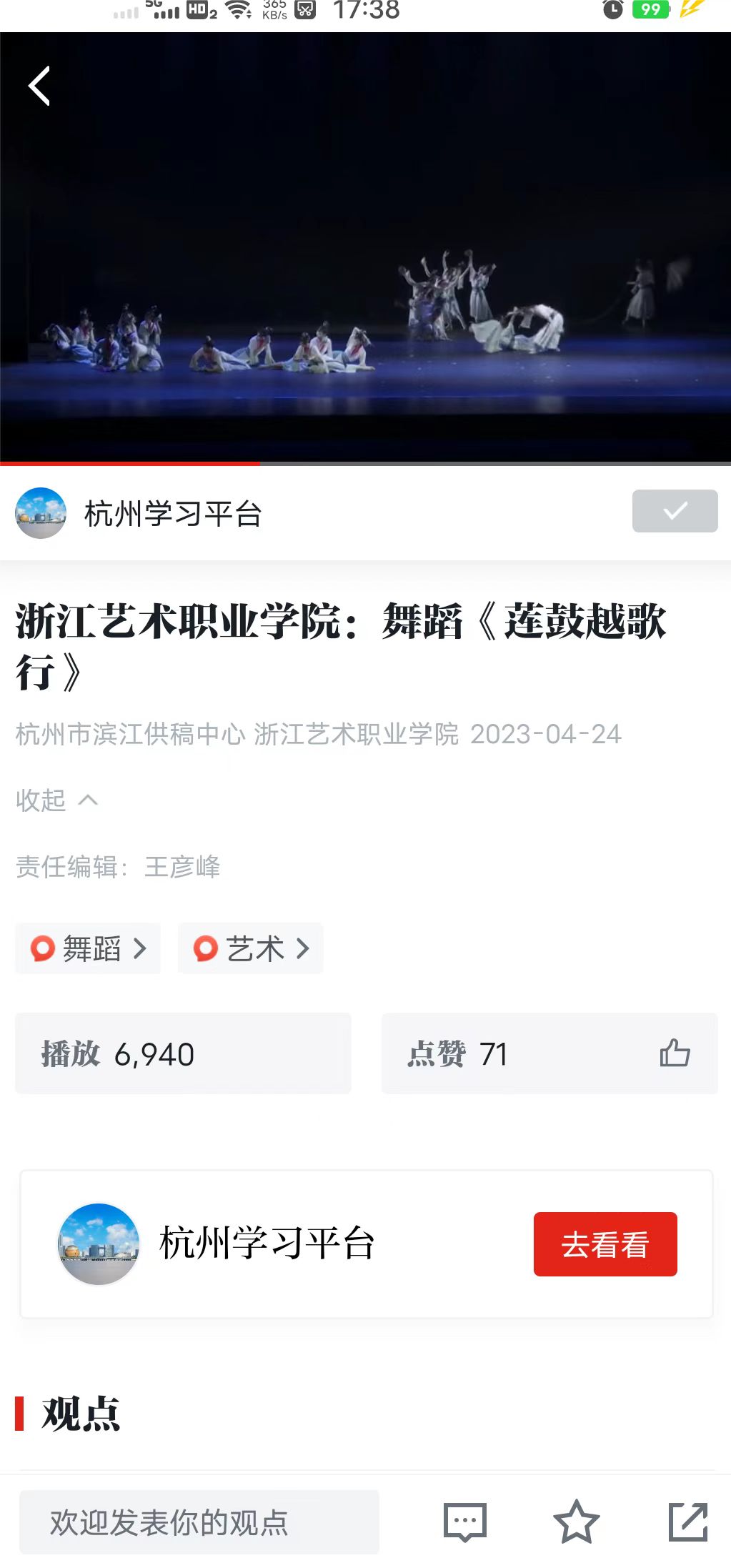Favorite this video with the star
731x1568 pixels.
(576, 1522)
